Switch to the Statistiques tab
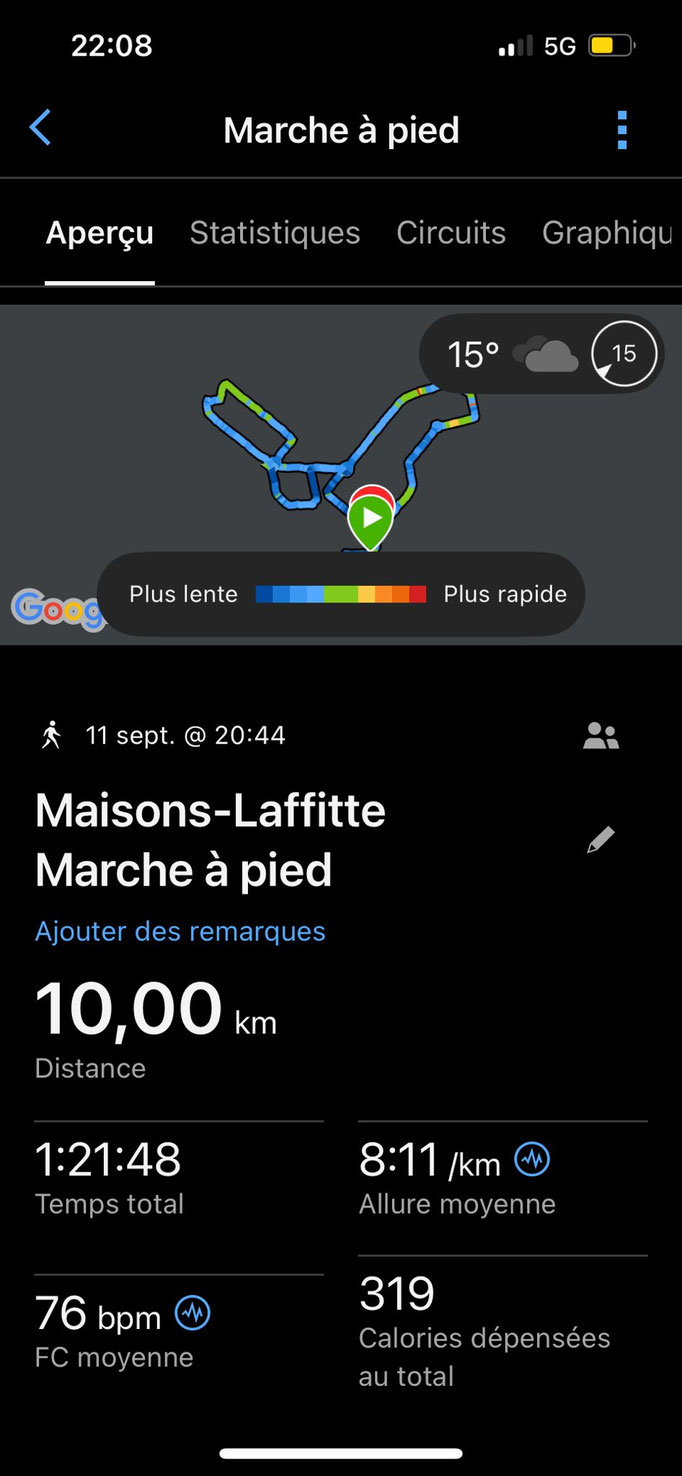Screen dimensions: 682x1476 275,233
